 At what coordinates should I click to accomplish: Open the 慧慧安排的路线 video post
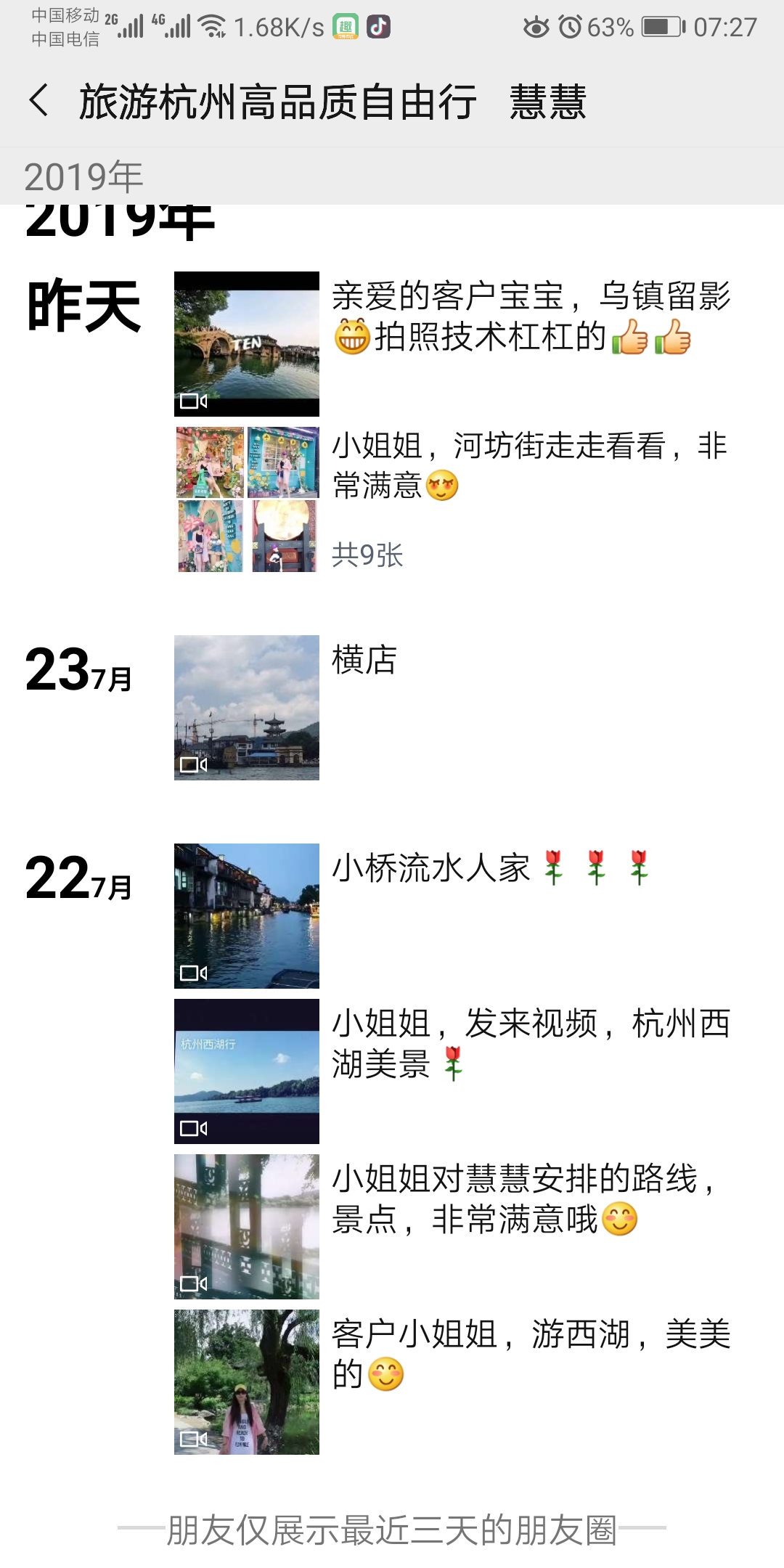pyautogui.click(x=247, y=1226)
